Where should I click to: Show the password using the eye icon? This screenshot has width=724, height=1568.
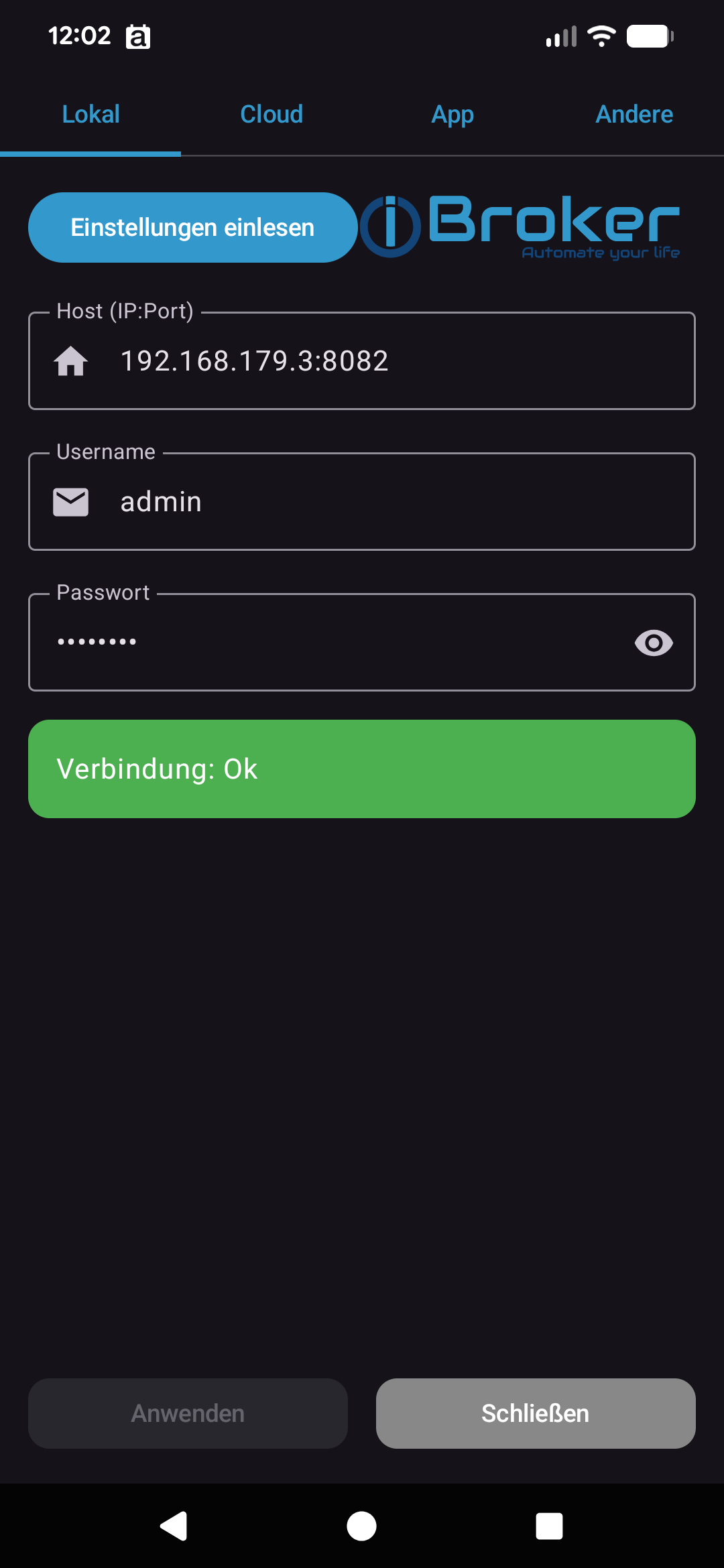click(653, 642)
